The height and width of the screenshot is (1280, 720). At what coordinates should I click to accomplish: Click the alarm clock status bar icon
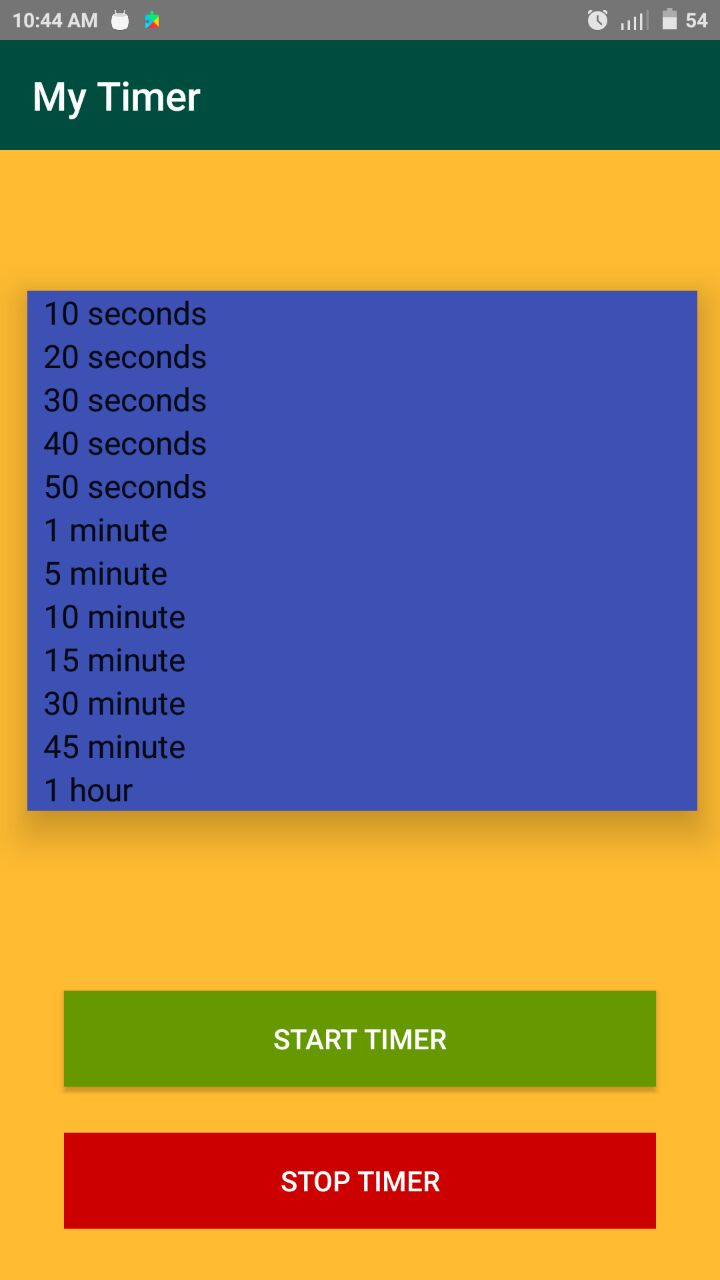point(597,18)
